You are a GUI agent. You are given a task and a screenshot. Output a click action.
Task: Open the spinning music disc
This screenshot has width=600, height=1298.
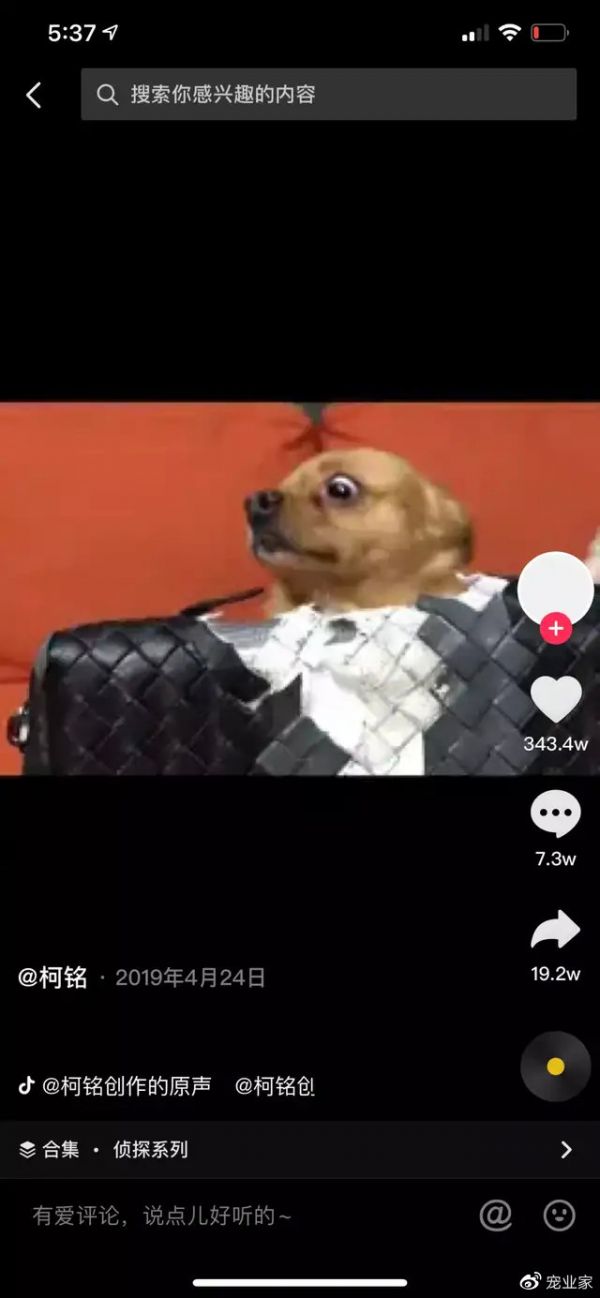coord(555,1066)
